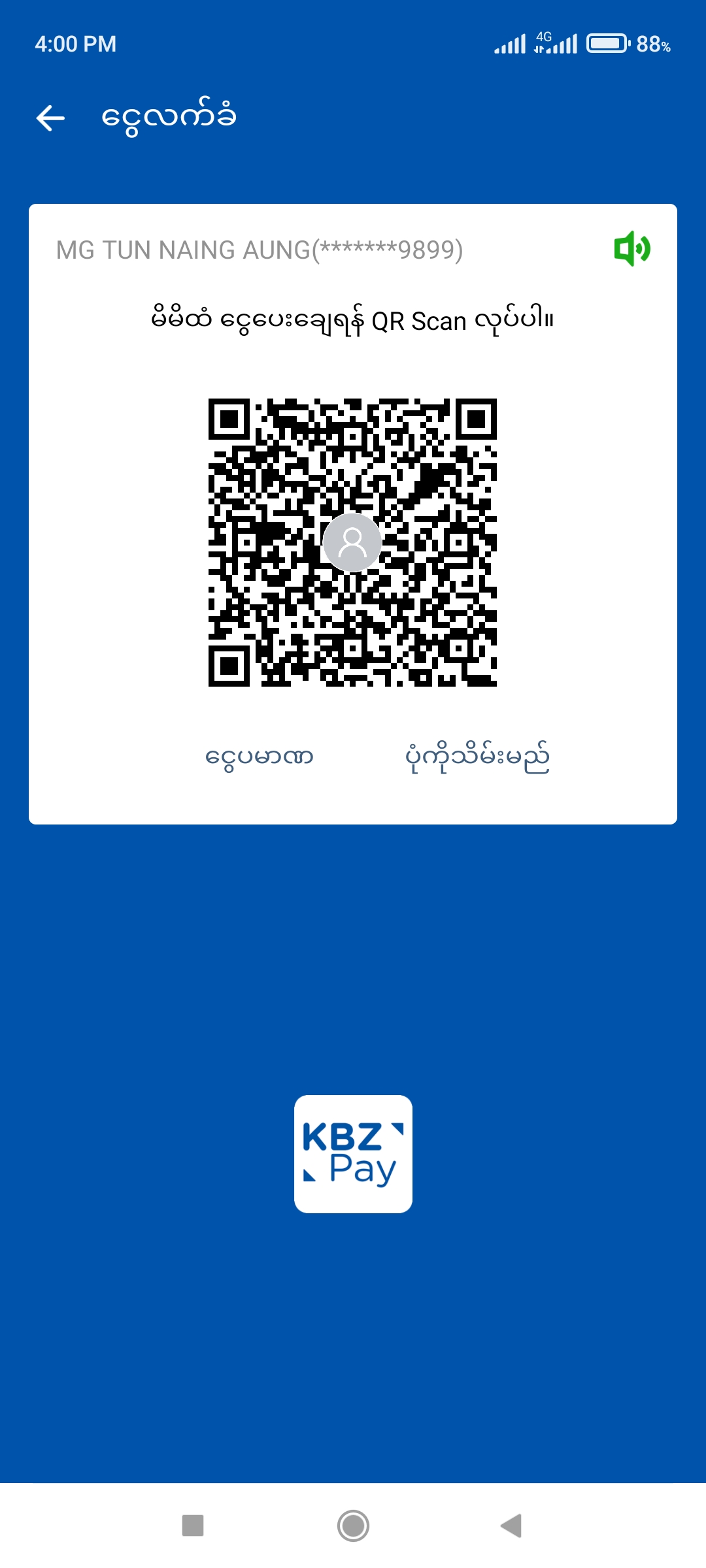
Task: Open recent apps from navigation bar
Action: click(193, 1526)
